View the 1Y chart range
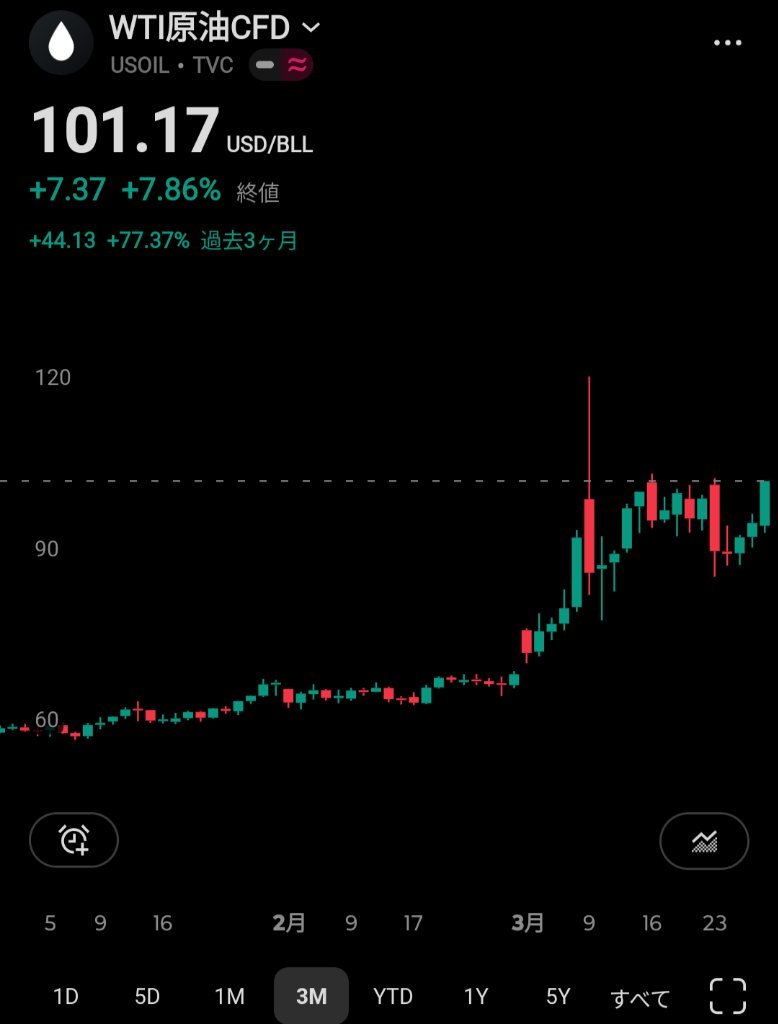 point(476,996)
